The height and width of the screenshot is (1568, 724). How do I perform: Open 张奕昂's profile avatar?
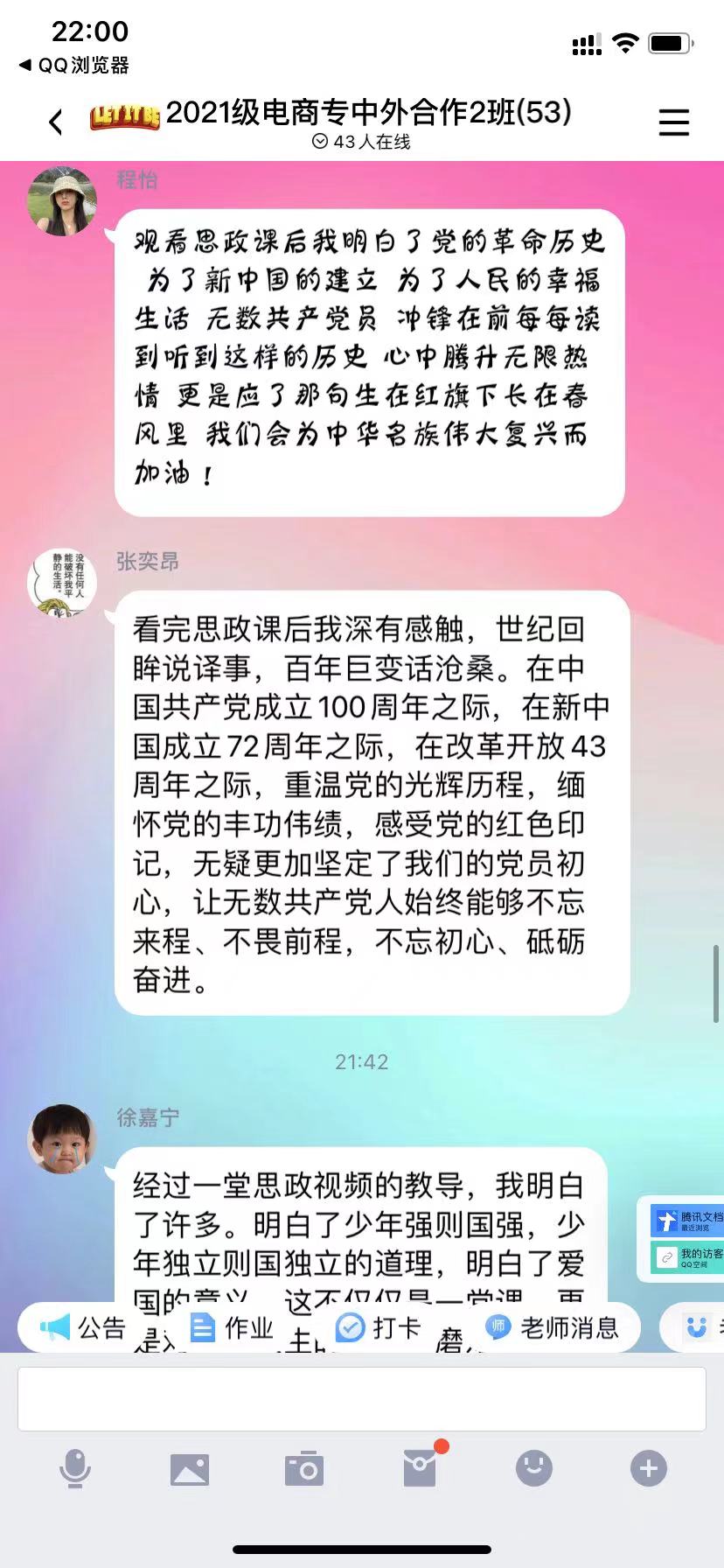[62, 583]
